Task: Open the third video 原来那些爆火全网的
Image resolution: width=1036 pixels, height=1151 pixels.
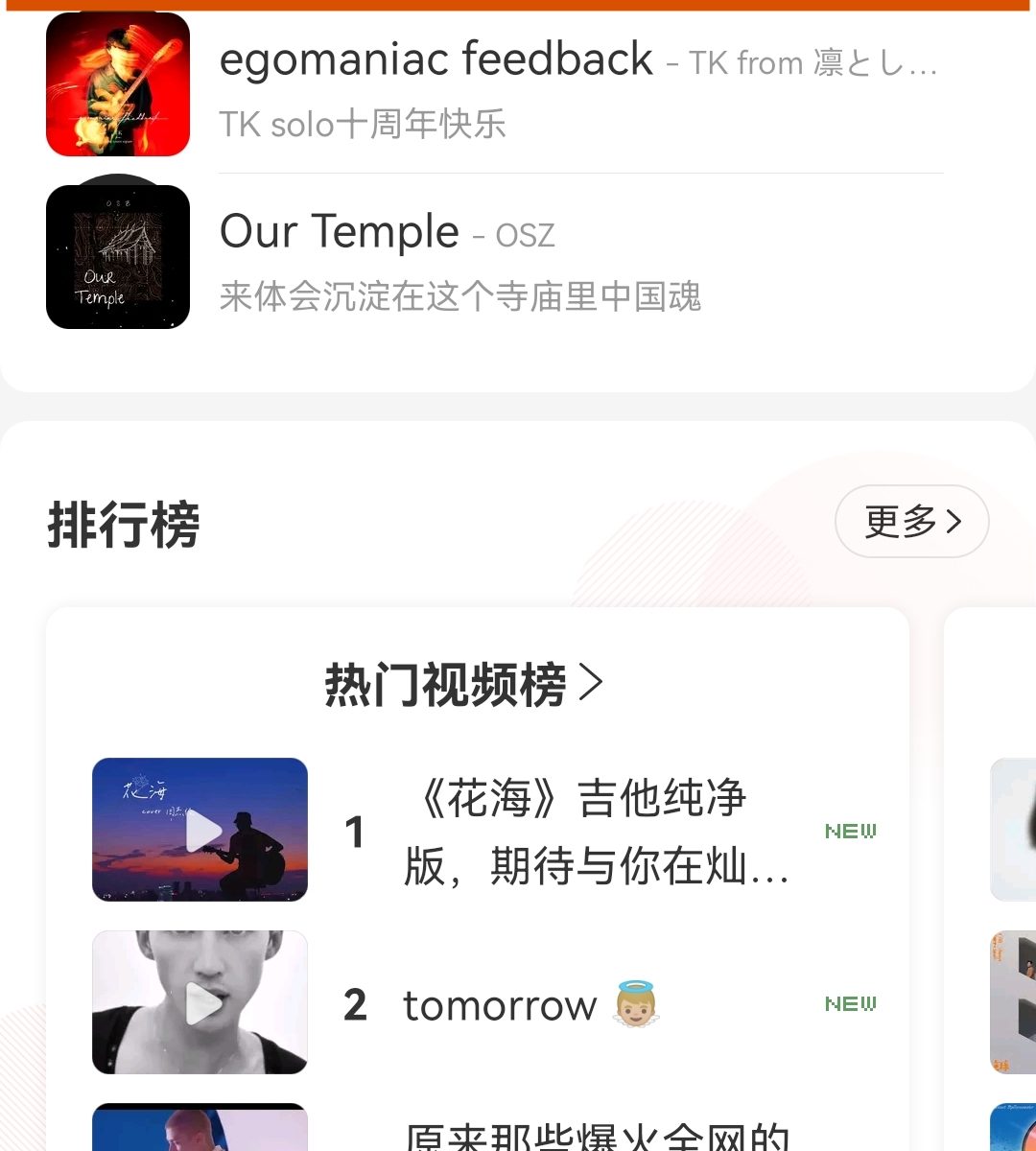Action: (x=595, y=1135)
